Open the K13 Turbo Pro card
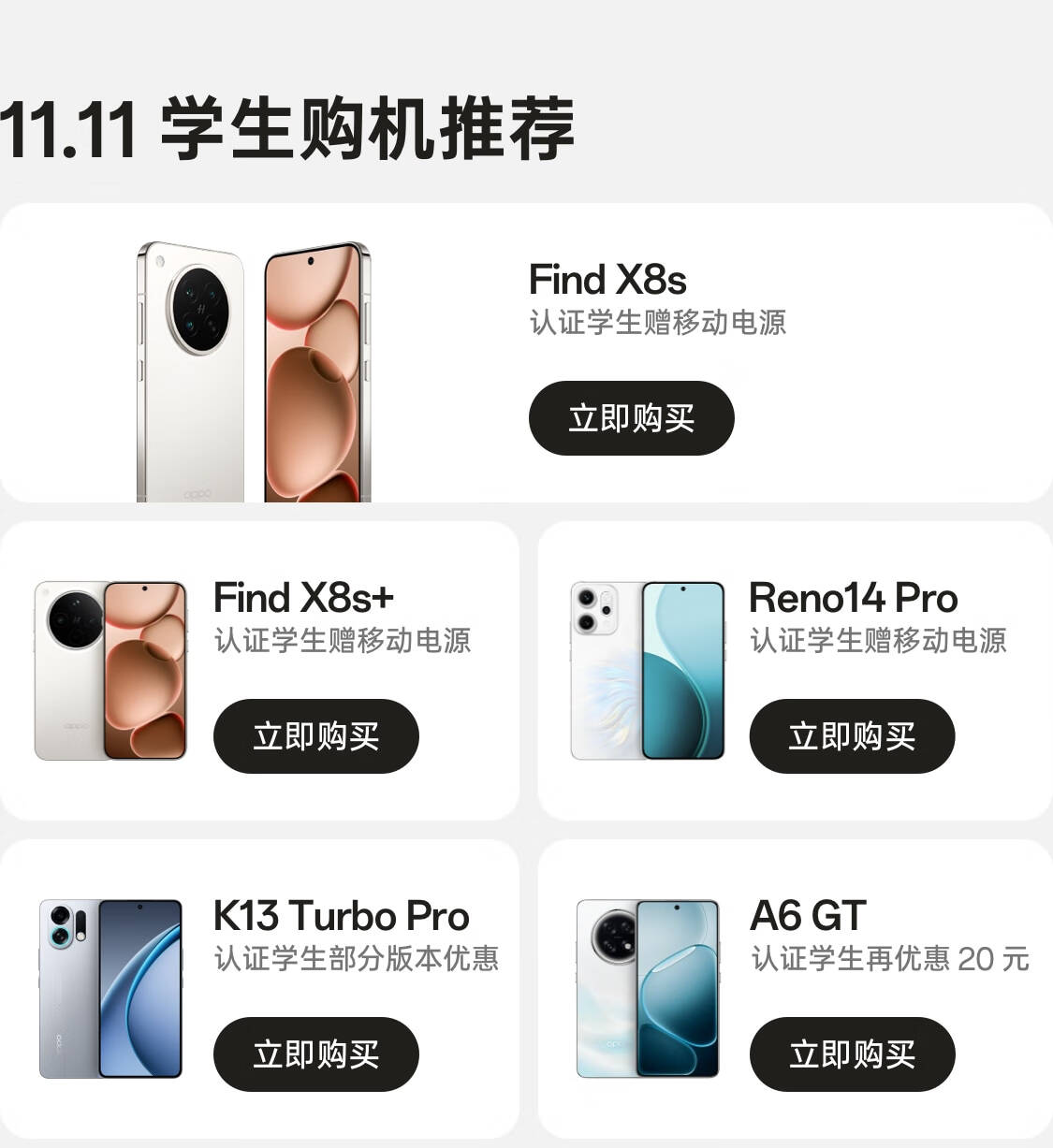This screenshot has width=1053, height=1148. [259, 989]
